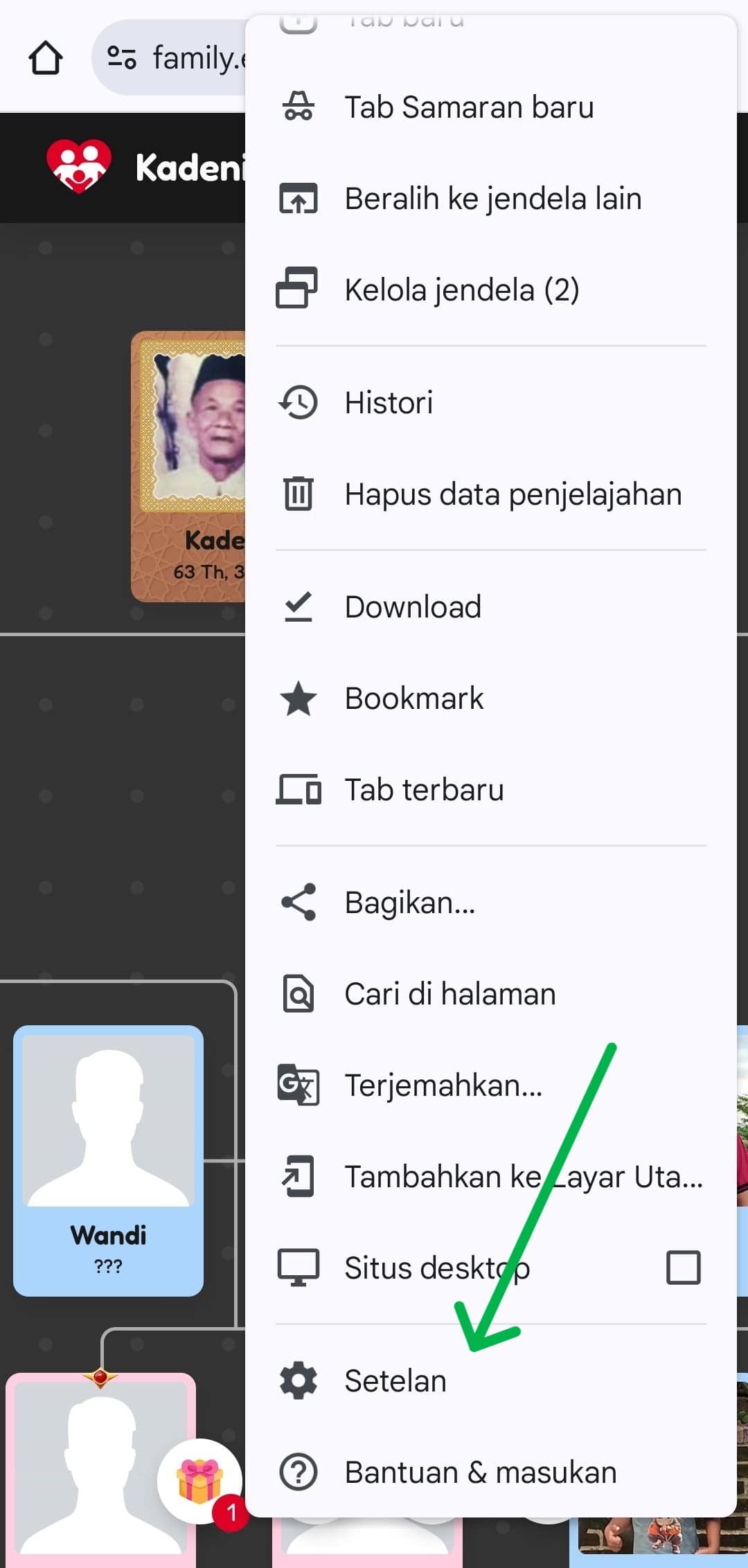Viewport: 748px width, 1568px height.
Task: Choose Hapus data penjelajahan
Action: (x=513, y=495)
